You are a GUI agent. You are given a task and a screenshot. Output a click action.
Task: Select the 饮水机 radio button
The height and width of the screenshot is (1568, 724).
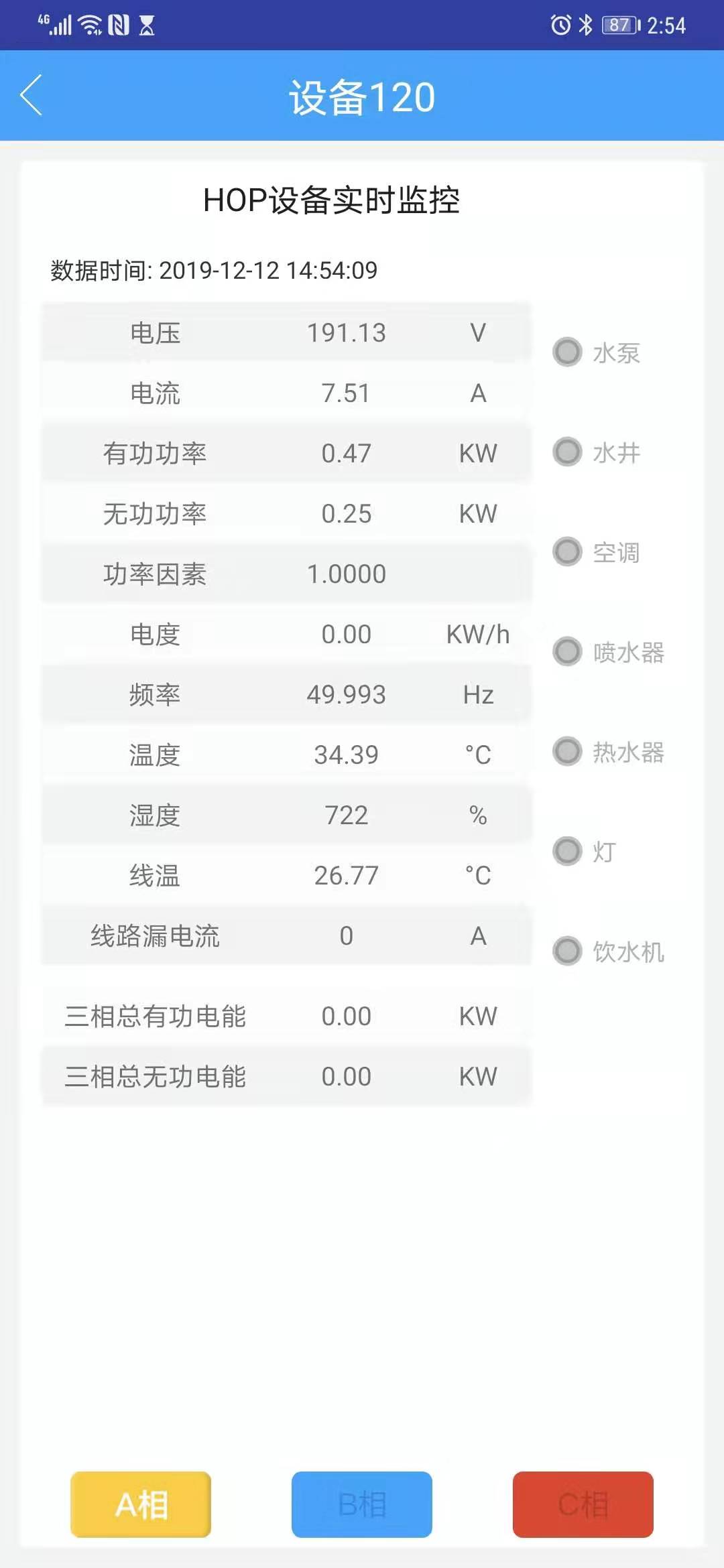point(568,951)
